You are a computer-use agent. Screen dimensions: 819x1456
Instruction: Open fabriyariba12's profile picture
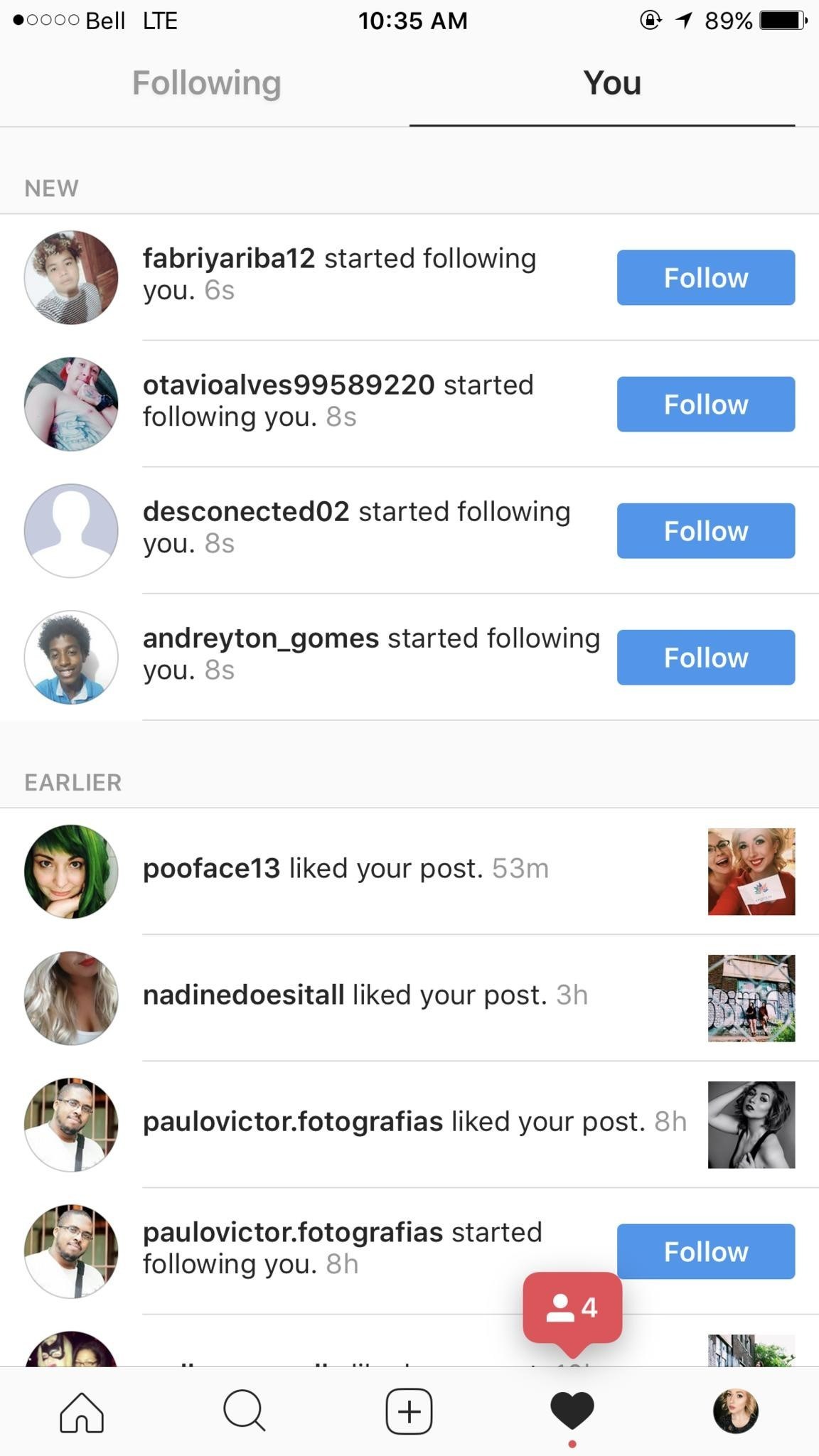click(71, 277)
